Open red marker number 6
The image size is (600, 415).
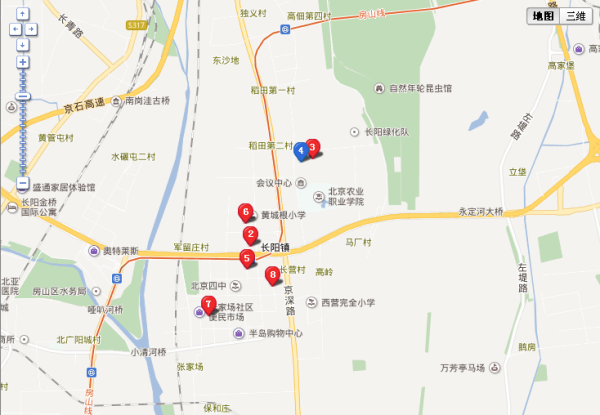[245, 211]
